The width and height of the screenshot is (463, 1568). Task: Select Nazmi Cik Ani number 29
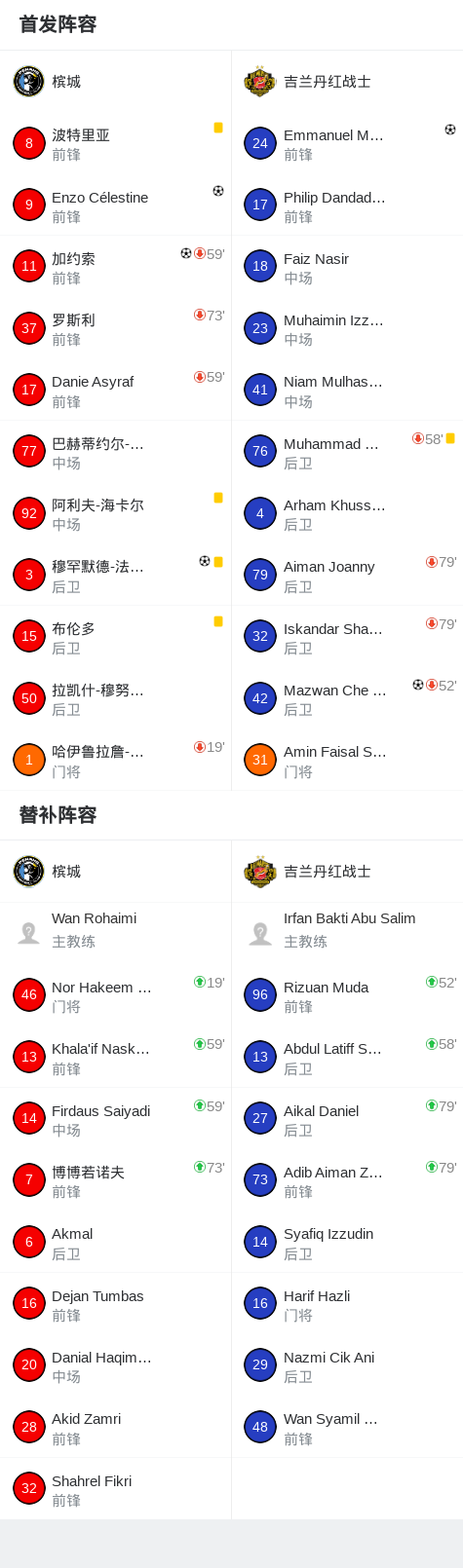(x=347, y=1365)
